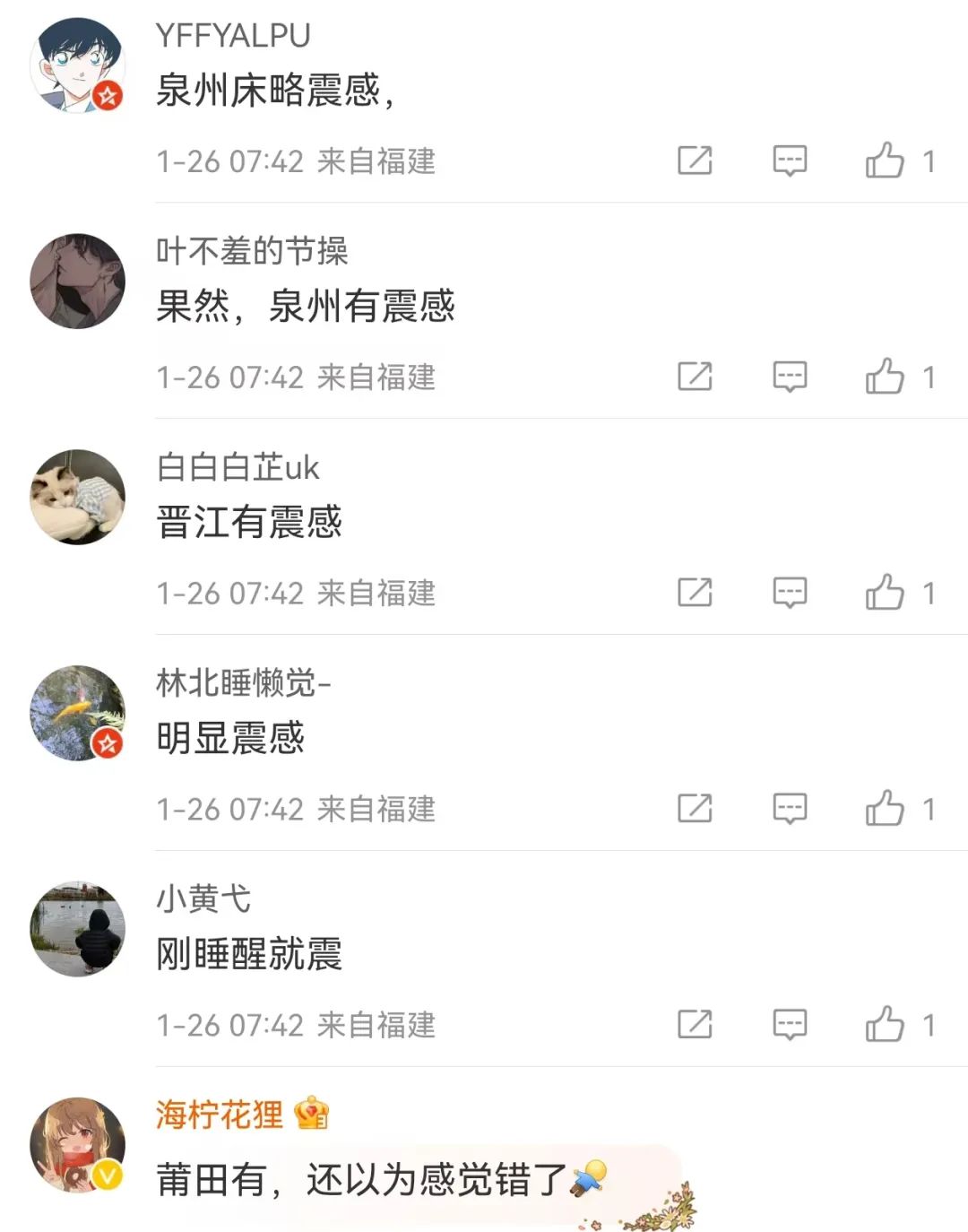Like 小黄弋's comment
The height and width of the screenshot is (1232, 968).
(x=885, y=1025)
